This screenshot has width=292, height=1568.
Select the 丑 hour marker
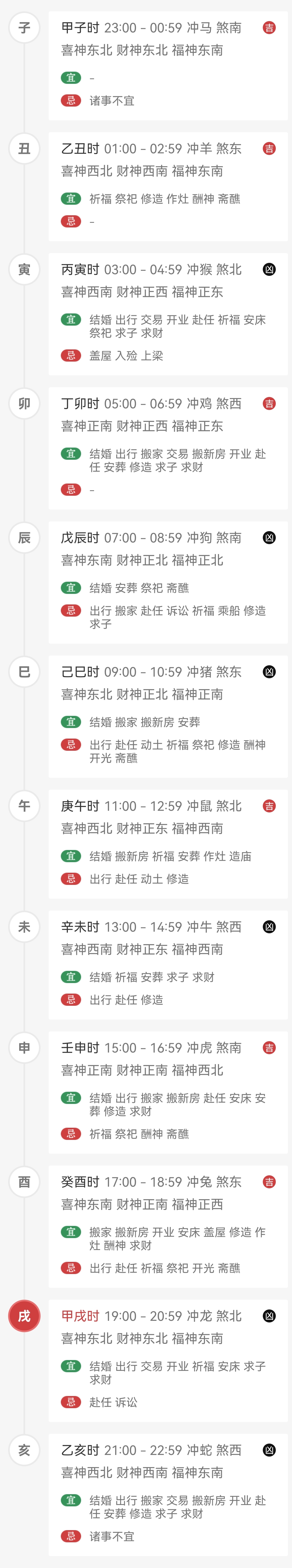[x=24, y=148]
